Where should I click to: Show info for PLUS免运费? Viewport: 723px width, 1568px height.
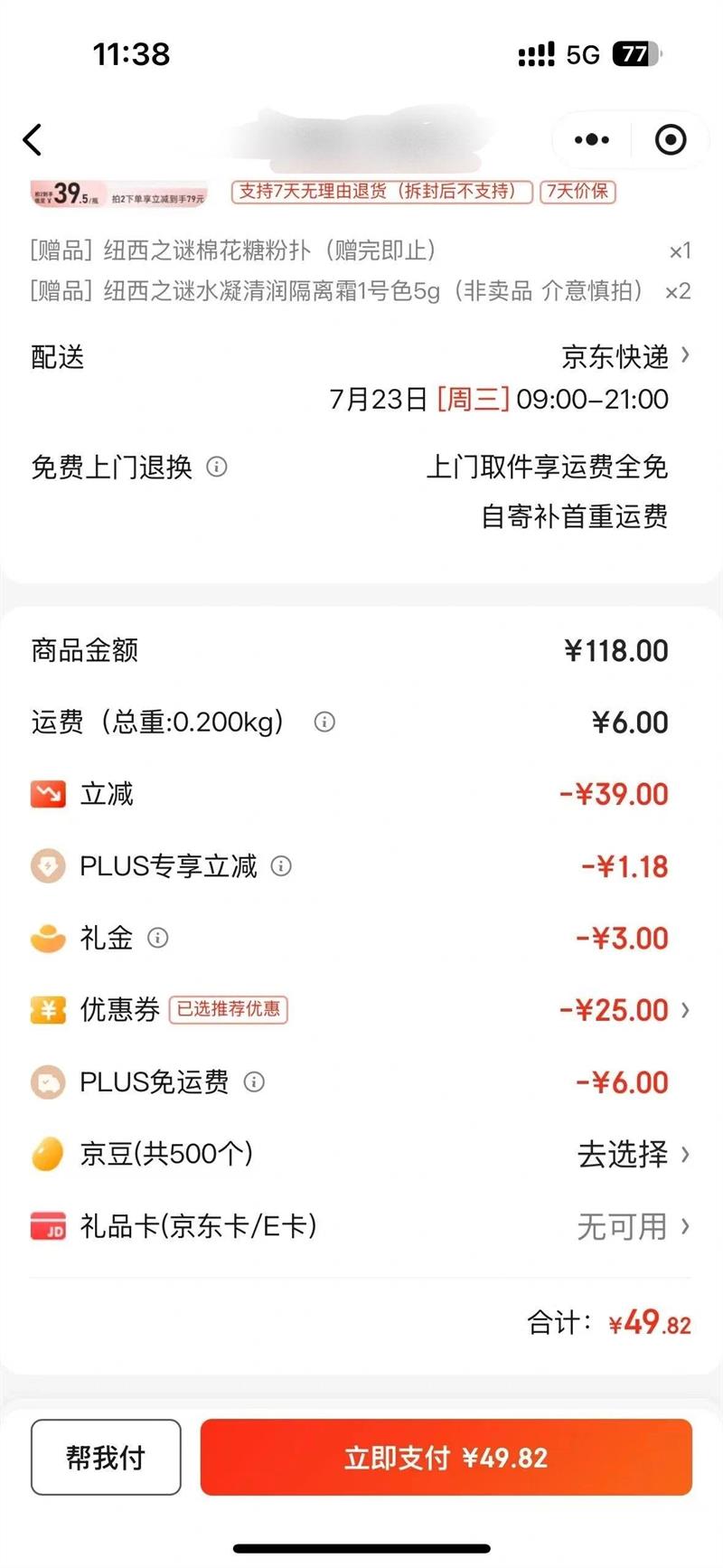coord(255,1082)
